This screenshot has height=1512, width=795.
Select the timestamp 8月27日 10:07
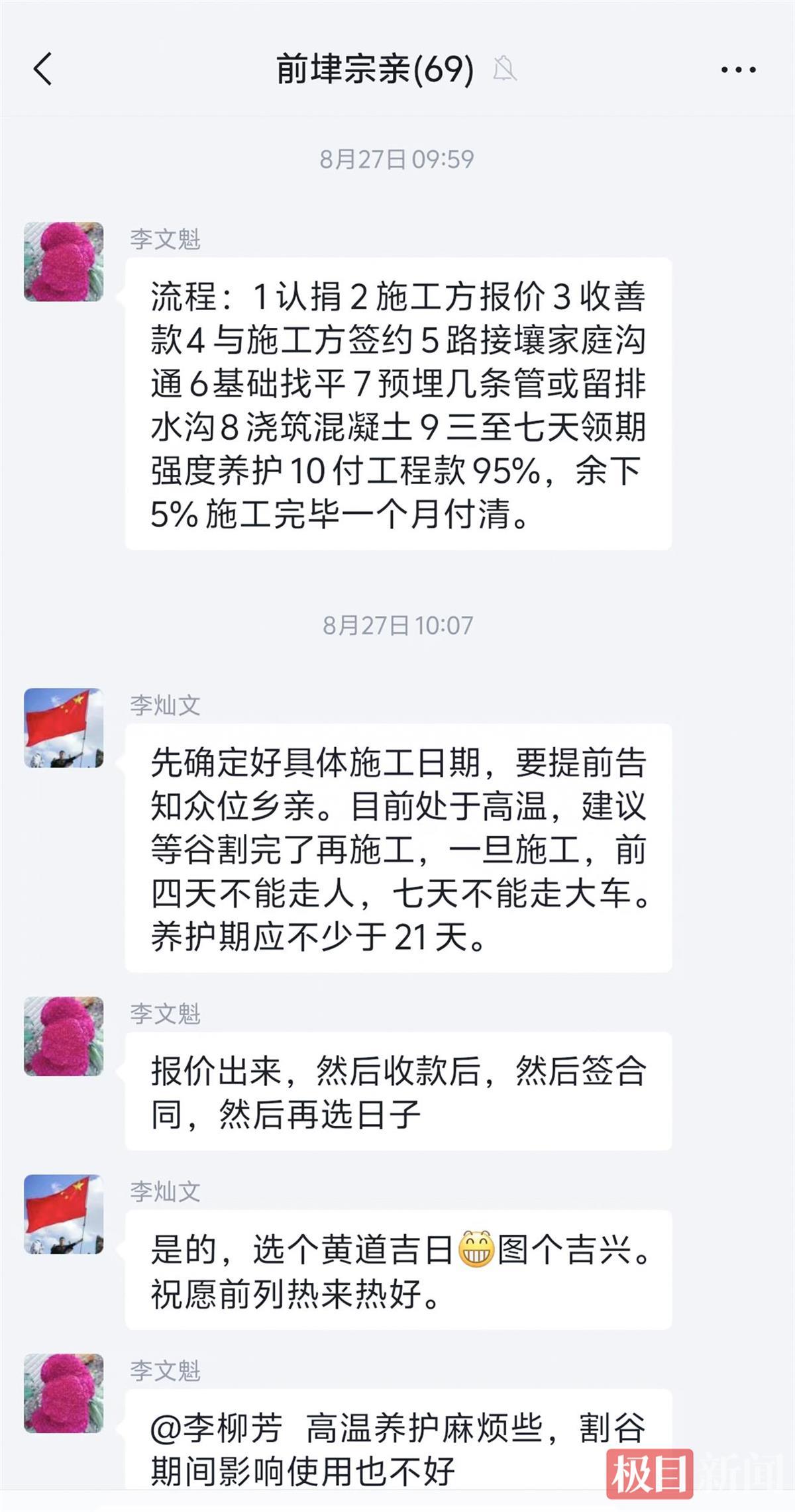(397, 625)
